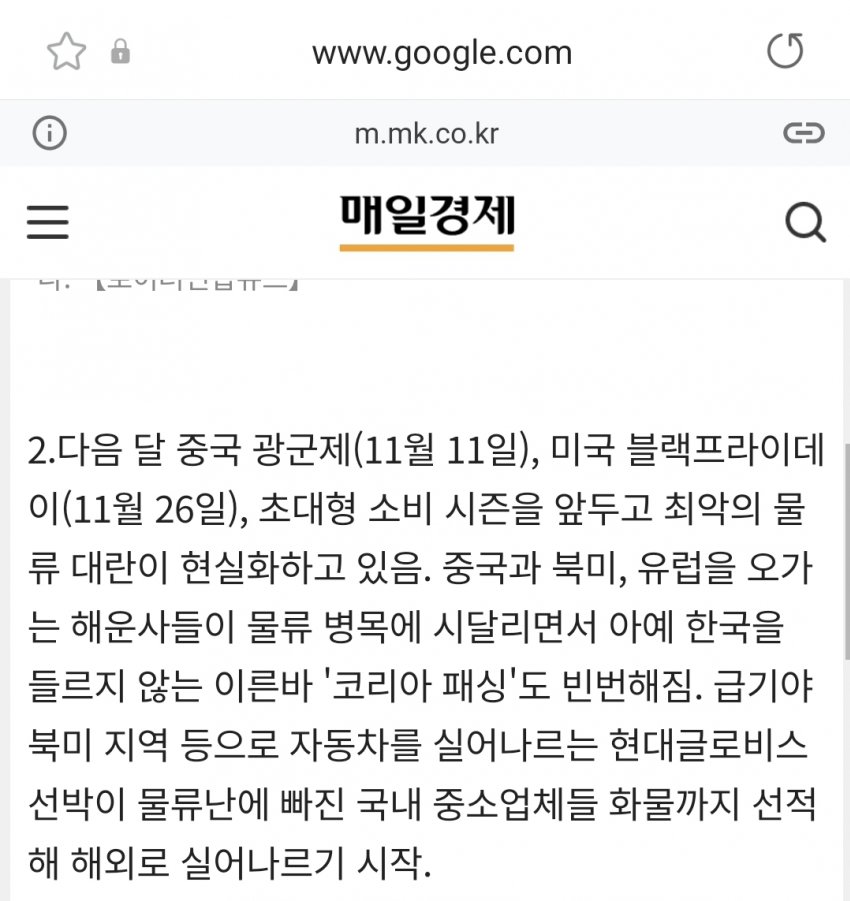Search 매일경제 with the magnifier icon
Screen dimensions: 850x901
pos(804,222)
